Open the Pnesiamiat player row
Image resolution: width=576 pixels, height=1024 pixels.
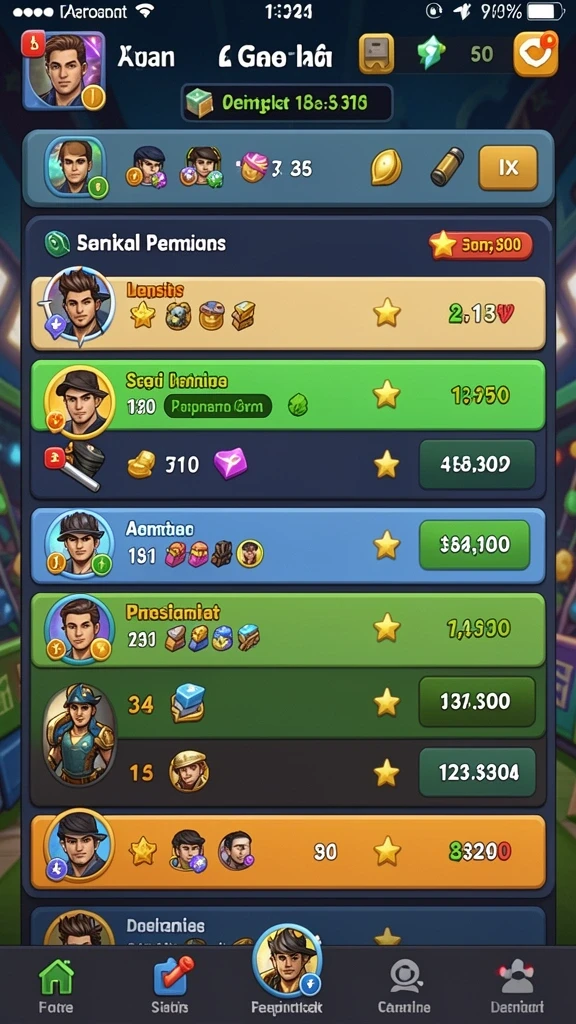pos(288,630)
